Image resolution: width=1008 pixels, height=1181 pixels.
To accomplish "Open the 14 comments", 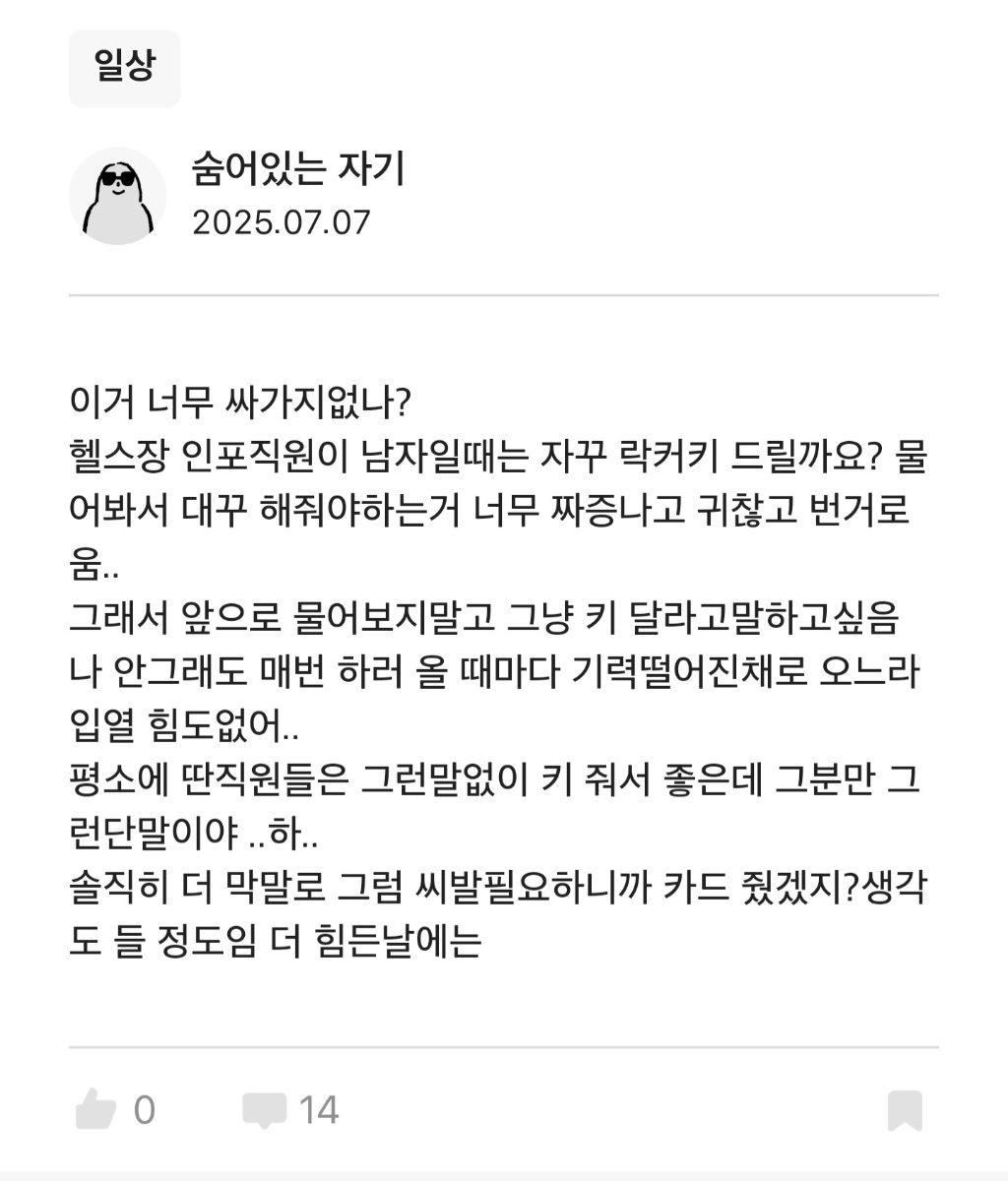I will [266, 1110].
